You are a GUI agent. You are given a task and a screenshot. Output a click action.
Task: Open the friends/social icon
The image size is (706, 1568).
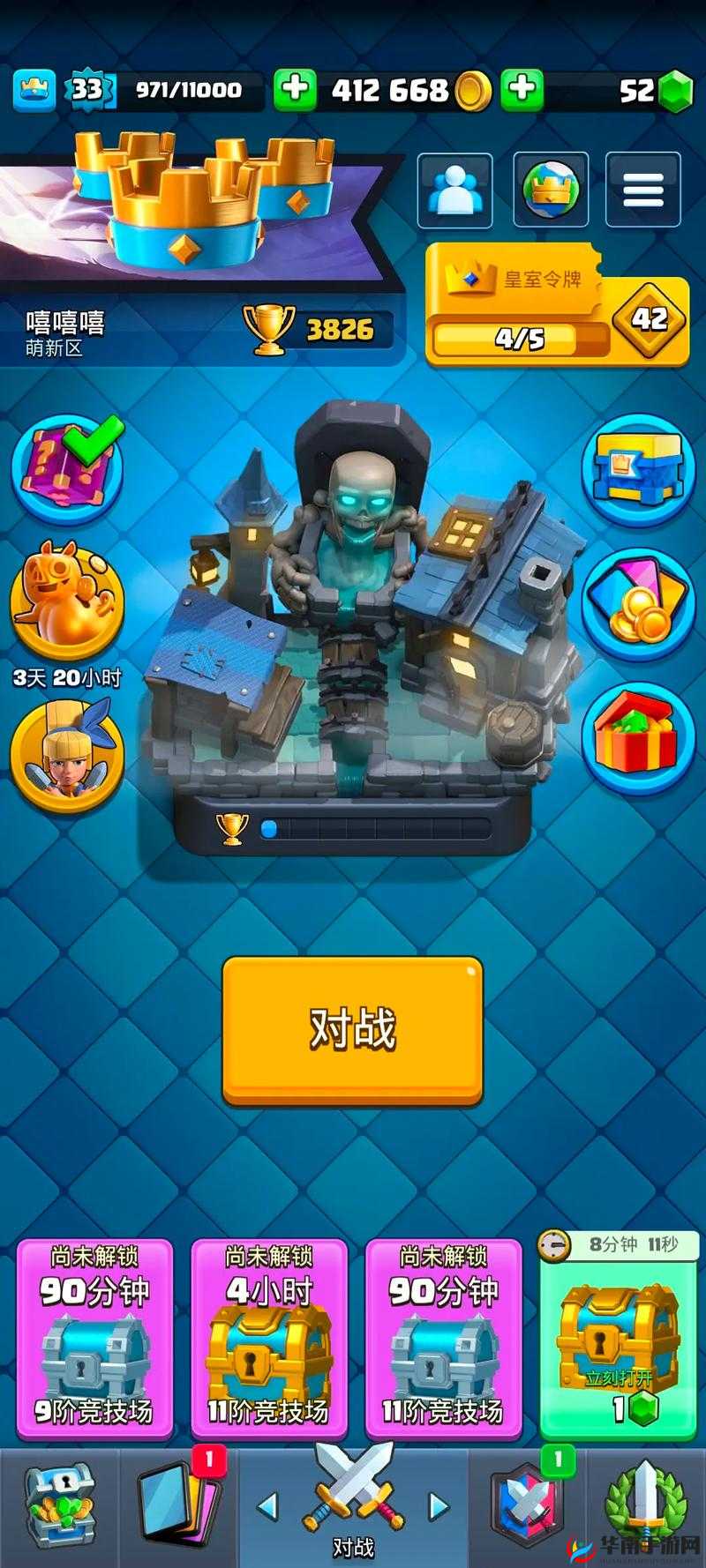pyautogui.click(x=454, y=189)
